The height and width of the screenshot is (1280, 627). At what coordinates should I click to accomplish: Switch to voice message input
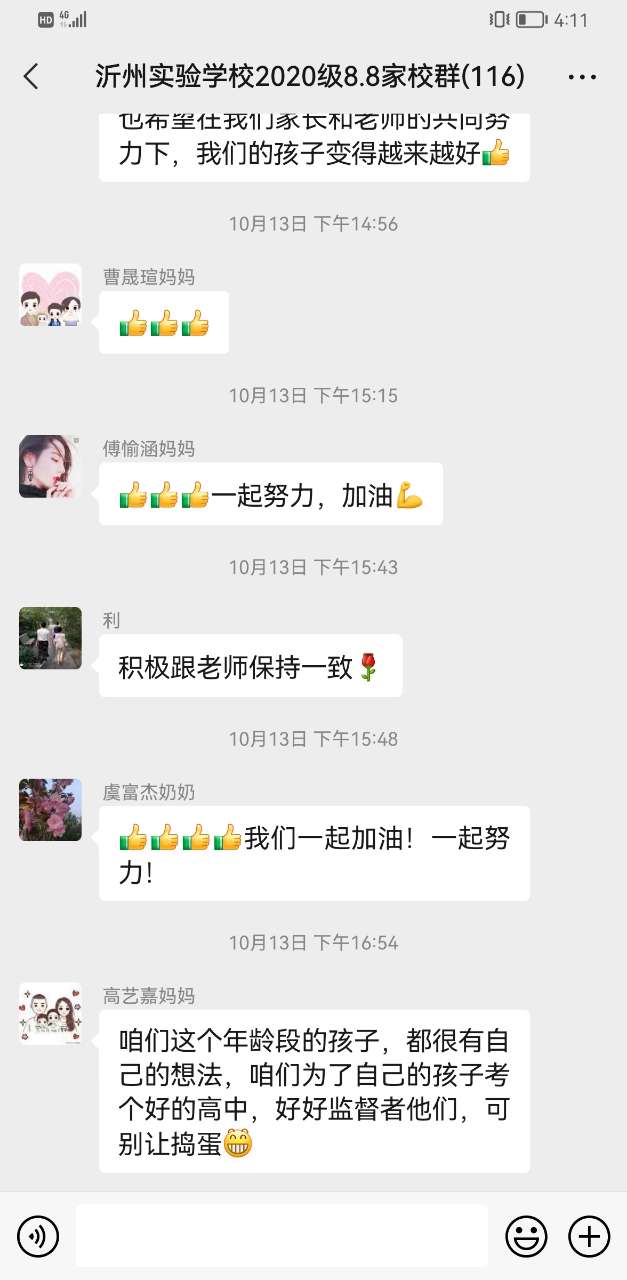click(38, 1237)
